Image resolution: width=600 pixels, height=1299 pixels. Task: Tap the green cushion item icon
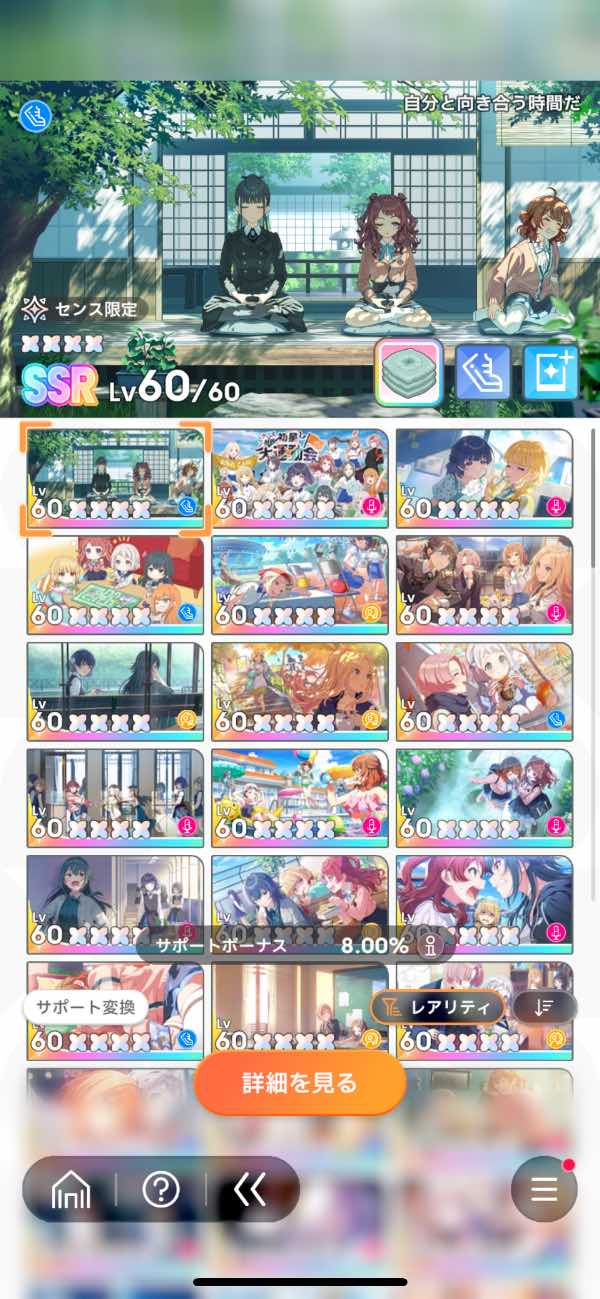pyautogui.click(x=409, y=373)
